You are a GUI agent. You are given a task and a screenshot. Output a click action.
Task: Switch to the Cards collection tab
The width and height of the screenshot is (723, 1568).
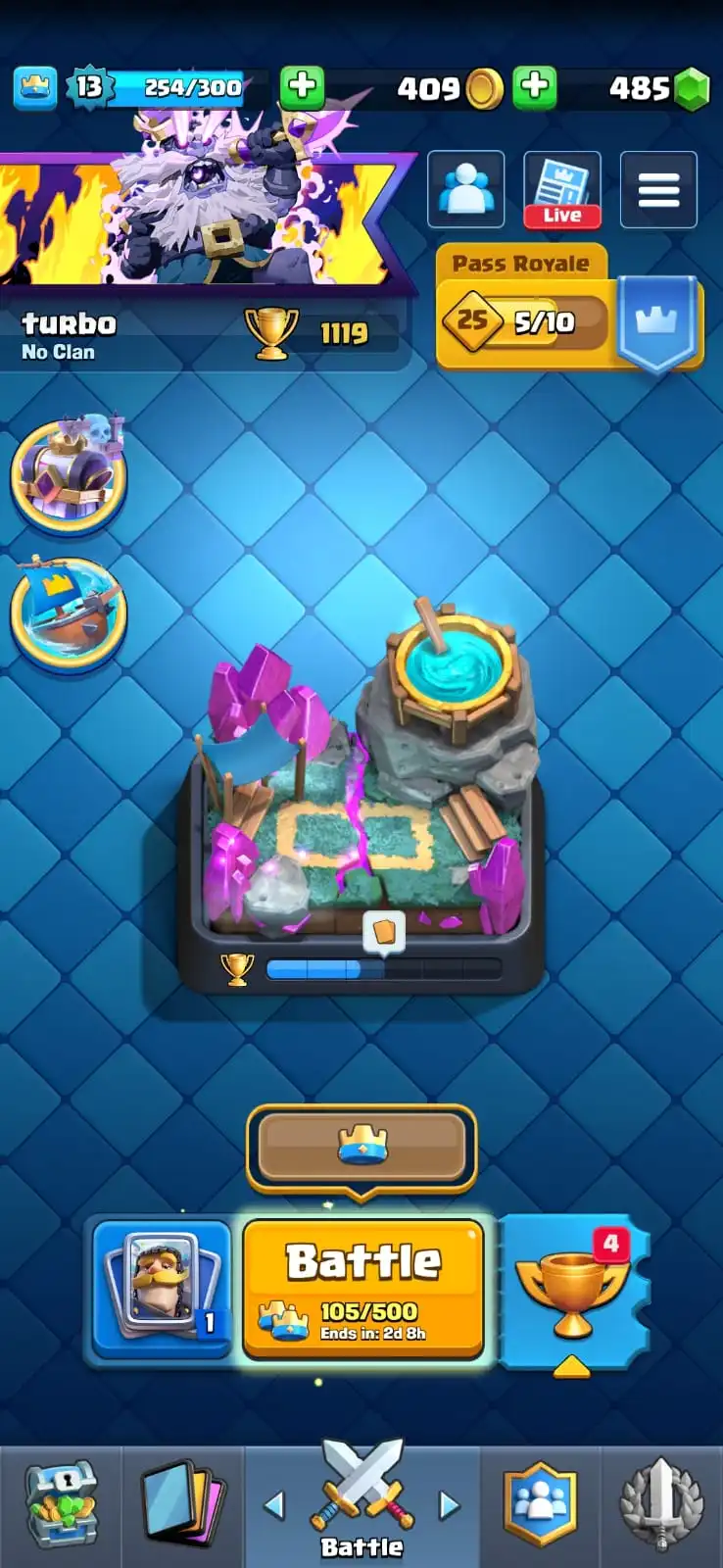coord(183,1504)
